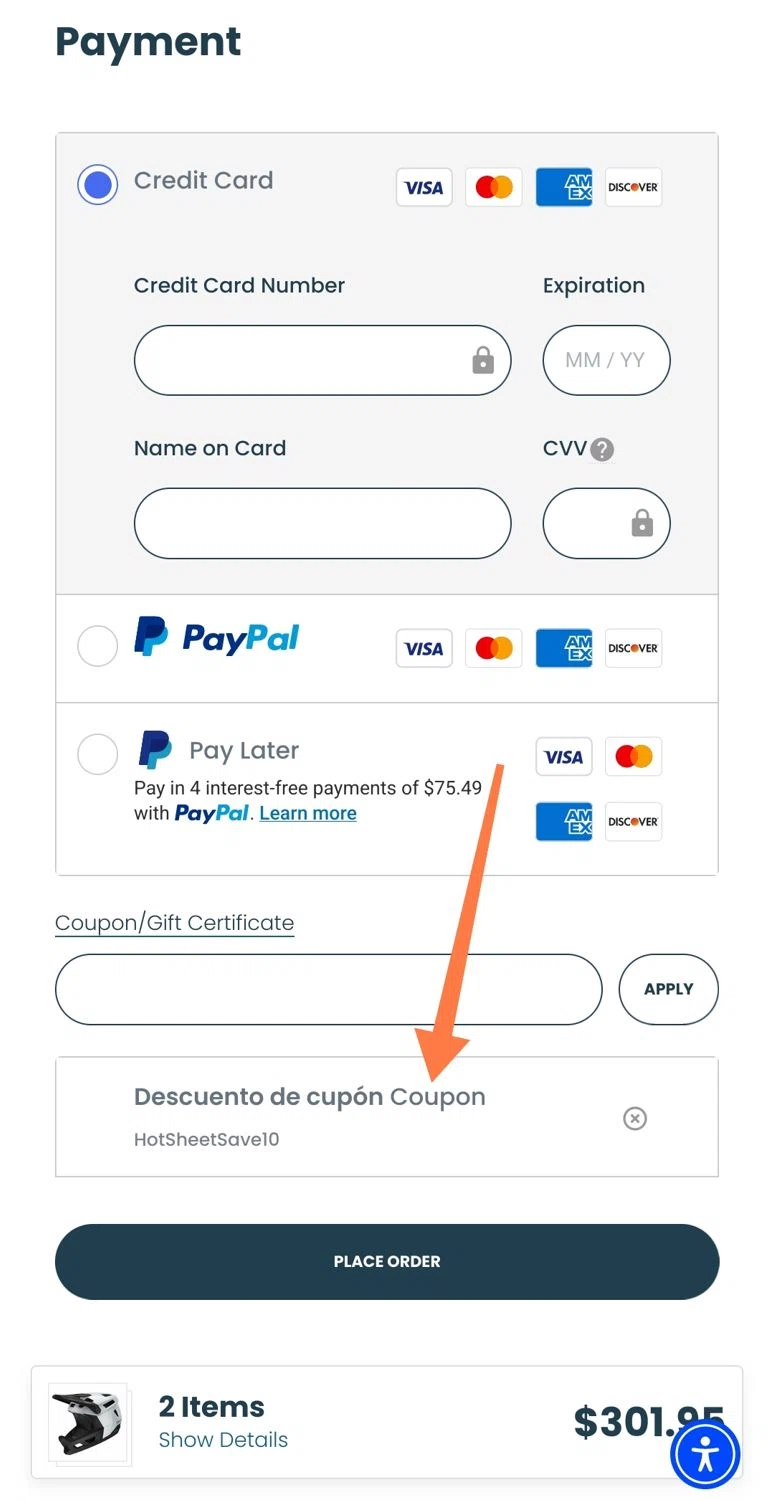
Task: Open the CVV help question mark
Action: coord(602,450)
